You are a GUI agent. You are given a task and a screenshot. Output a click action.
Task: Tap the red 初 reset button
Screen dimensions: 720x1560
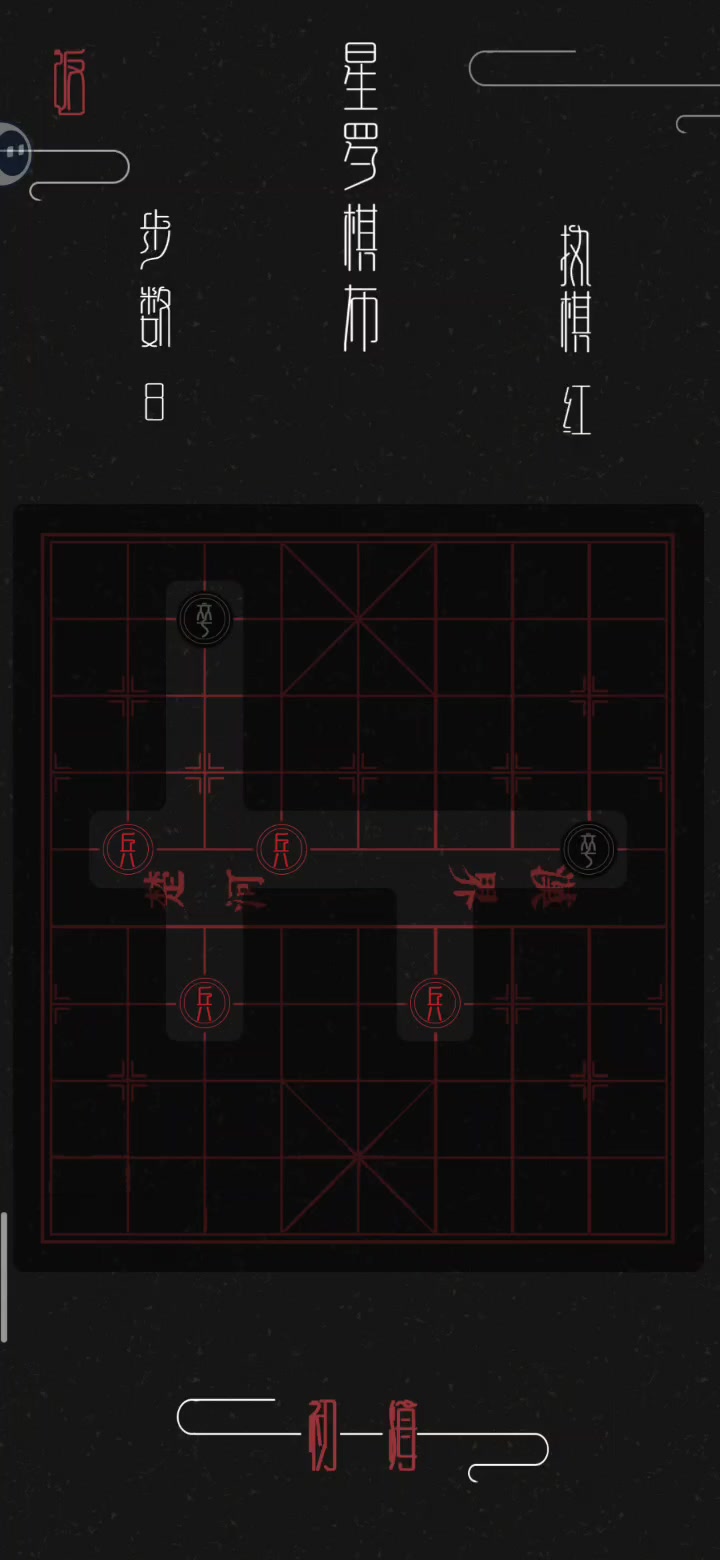[x=322, y=1435]
